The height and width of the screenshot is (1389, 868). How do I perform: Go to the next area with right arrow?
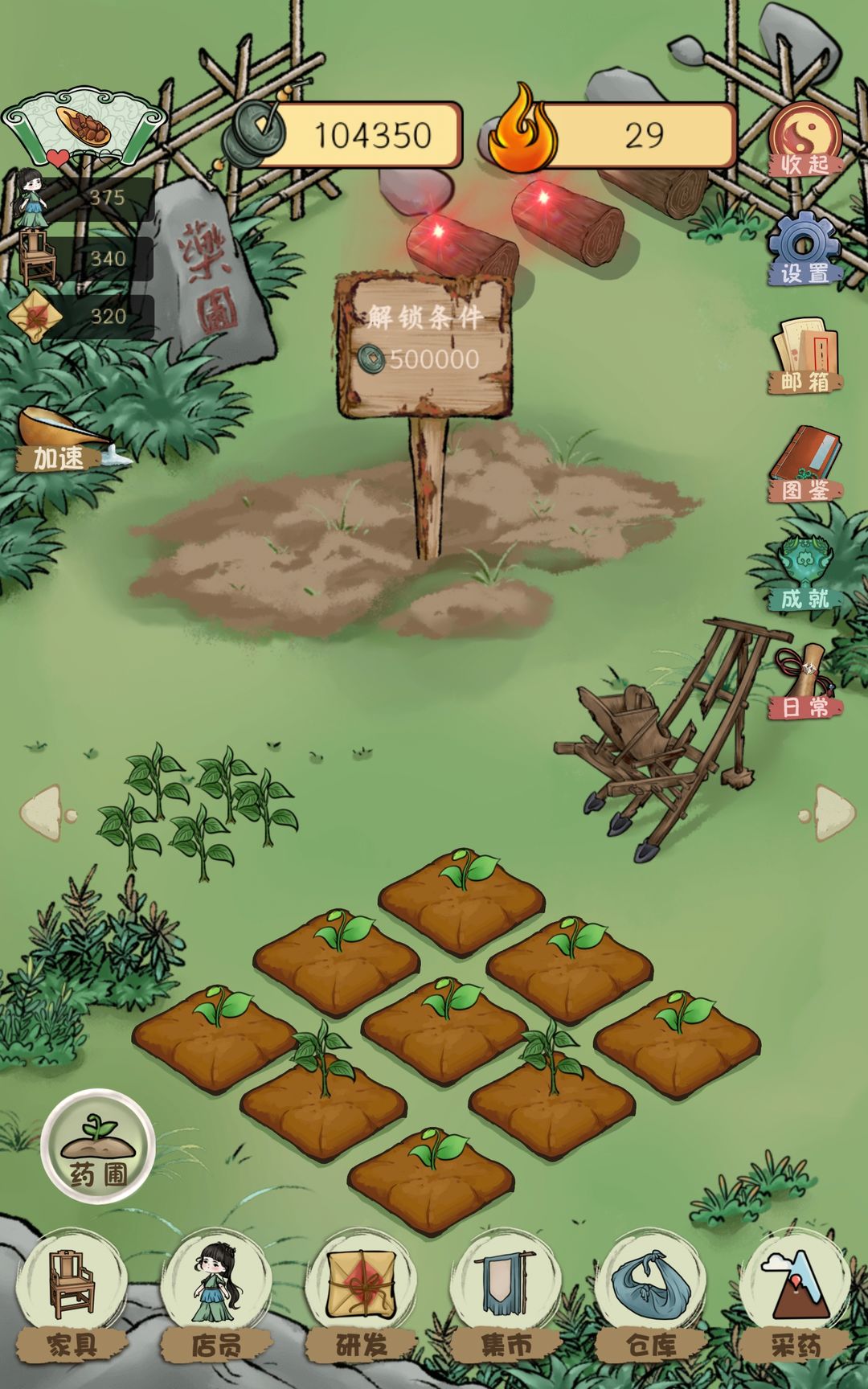point(828,813)
